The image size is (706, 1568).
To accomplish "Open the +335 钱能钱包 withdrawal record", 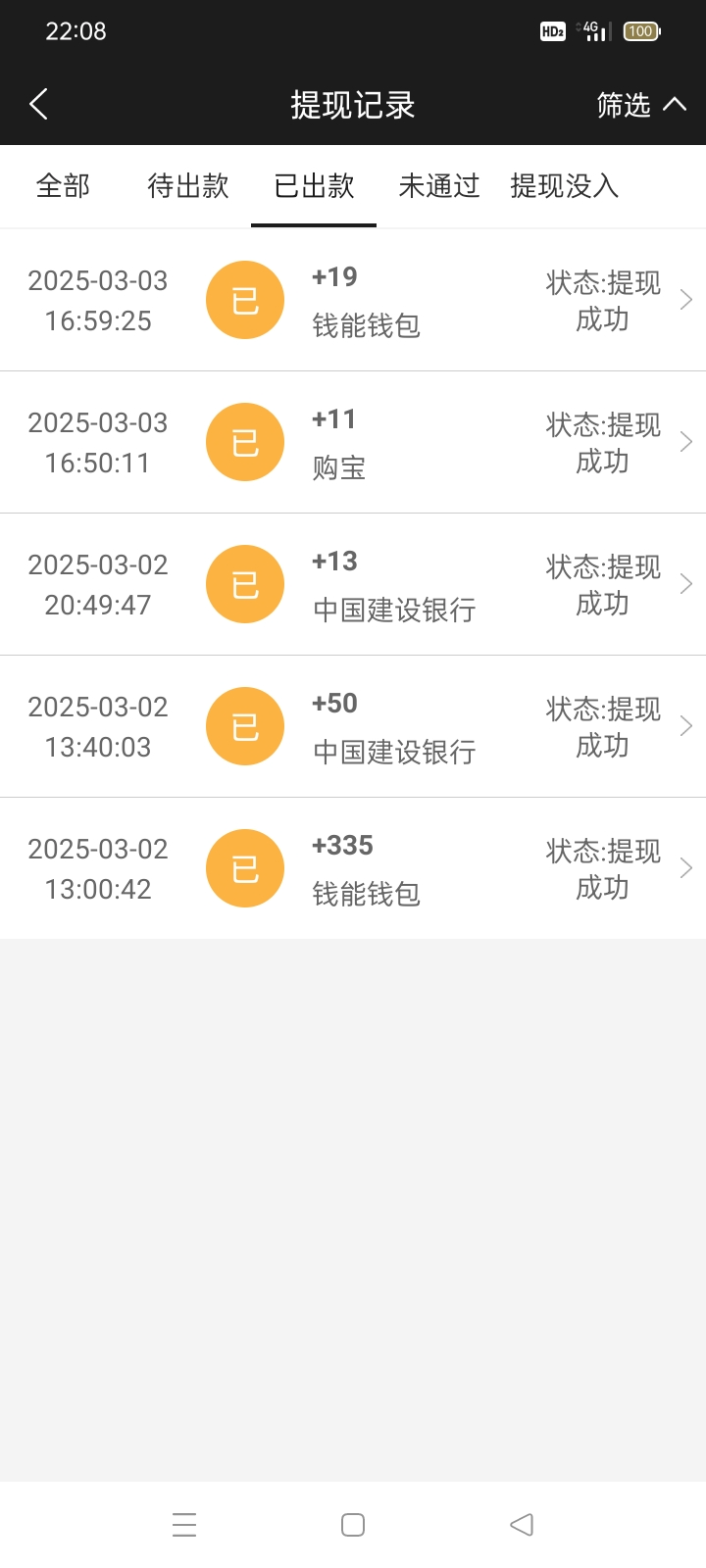I will click(x=353, y=868).
